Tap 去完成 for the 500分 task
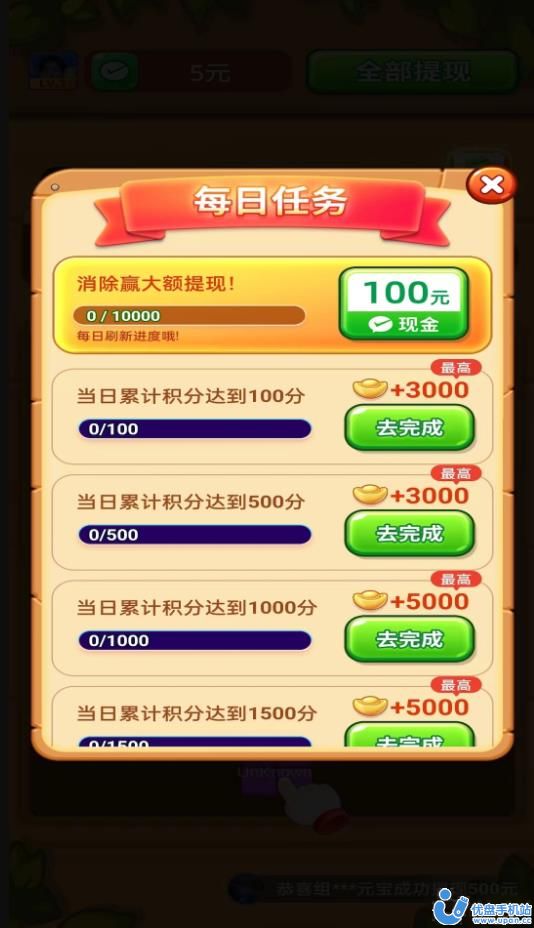Image resolution: width=534 pixels, height=928 pixels. pyautogui.click(x=410, y=533)
